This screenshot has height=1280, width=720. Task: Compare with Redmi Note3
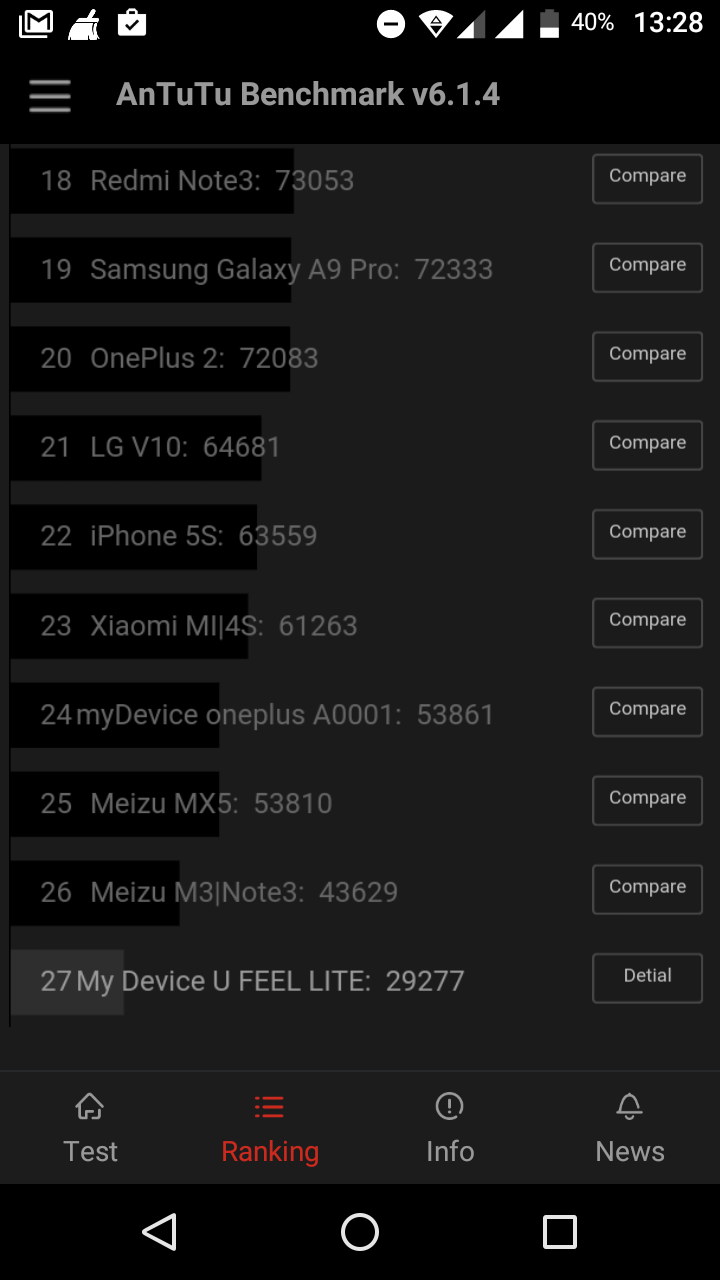click(x=647, y=179)
